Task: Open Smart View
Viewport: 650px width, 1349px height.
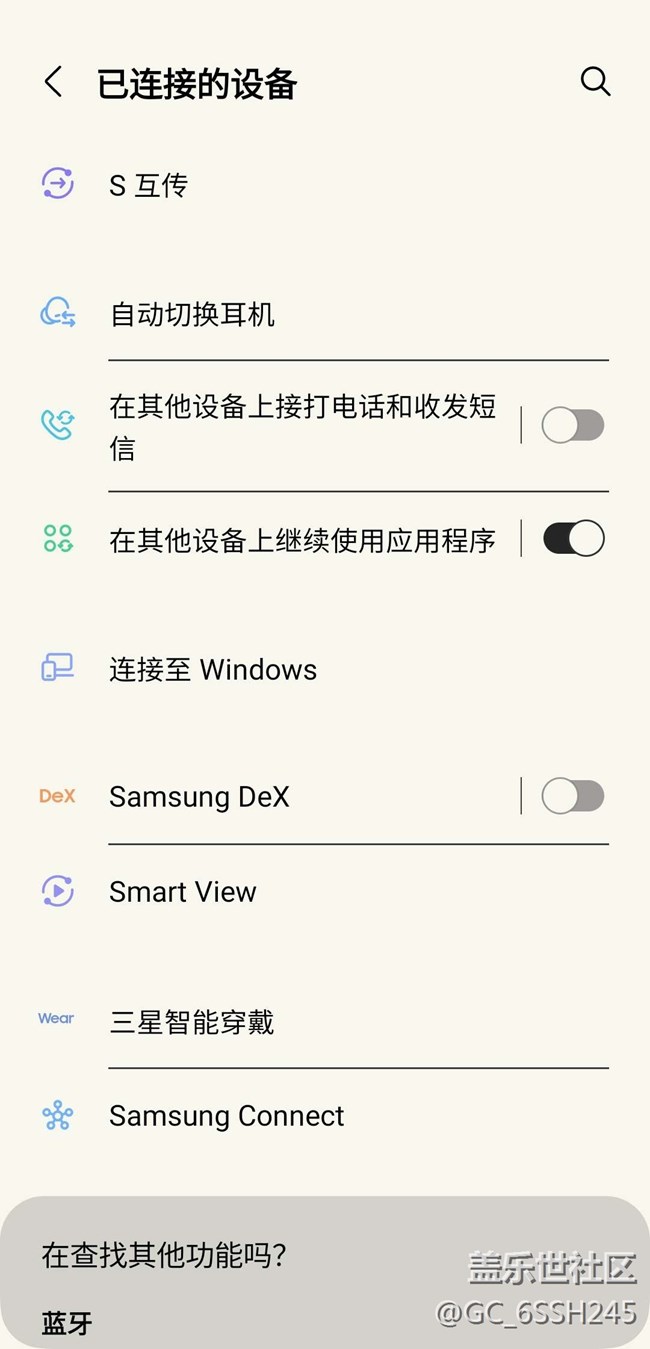Action: (x=183, y=892)
